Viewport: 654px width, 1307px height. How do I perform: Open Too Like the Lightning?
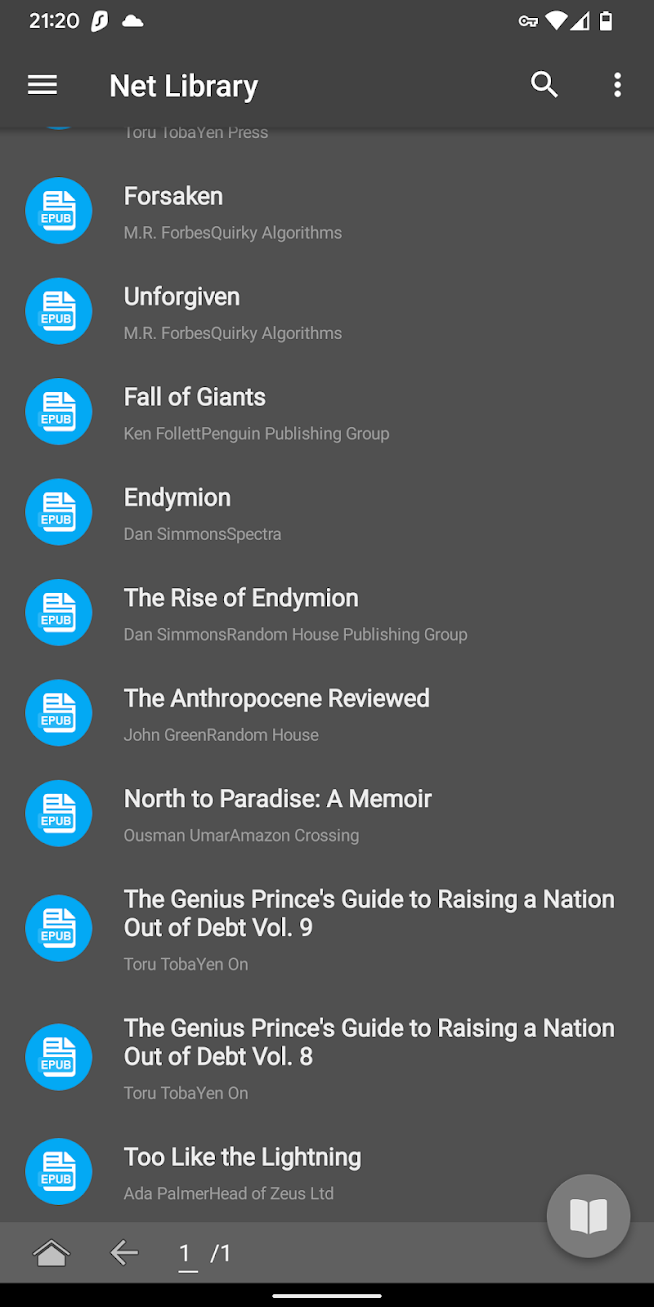click(x=327, y=1172)
